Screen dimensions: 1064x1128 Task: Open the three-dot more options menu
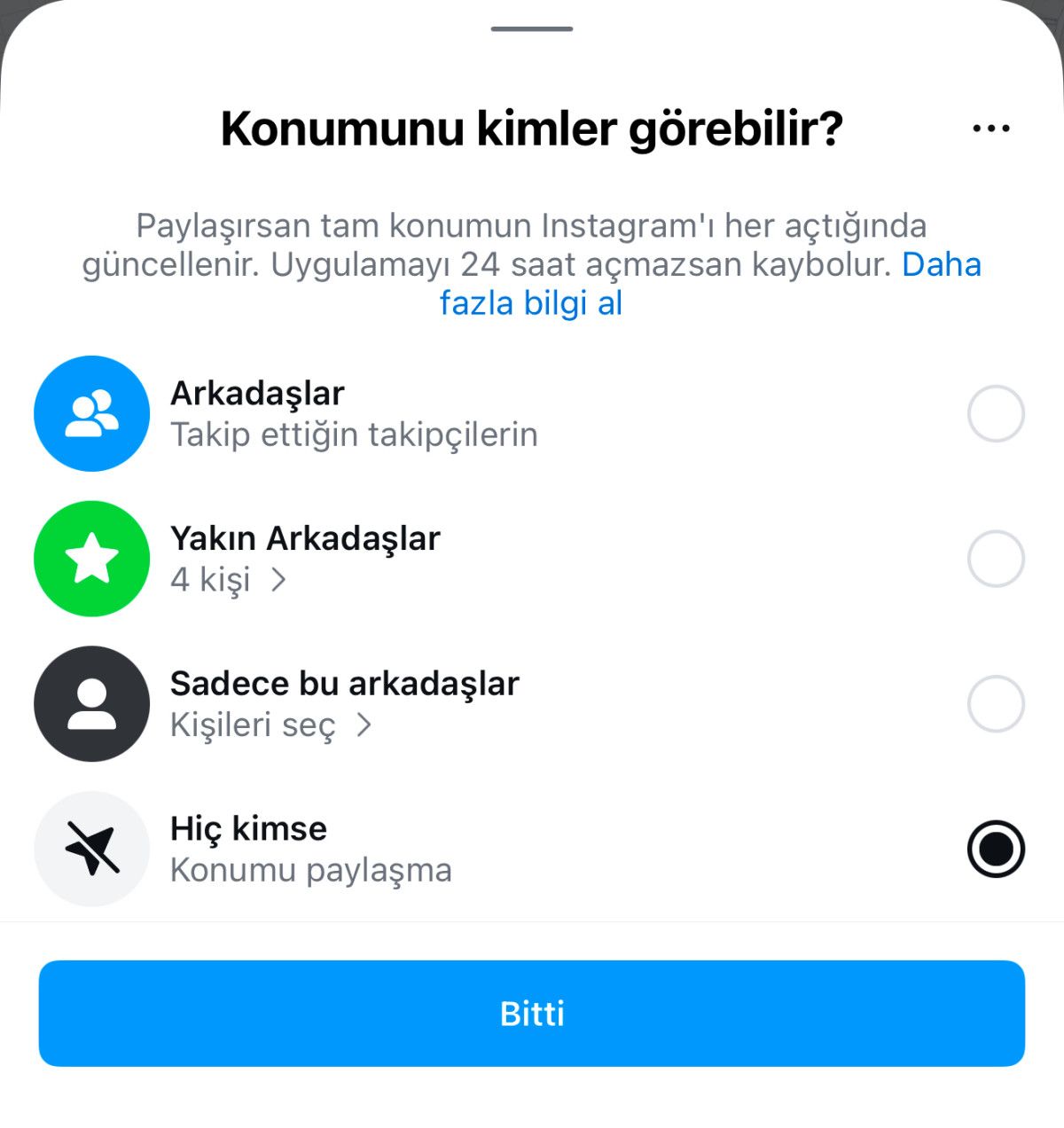click(990, 129)
